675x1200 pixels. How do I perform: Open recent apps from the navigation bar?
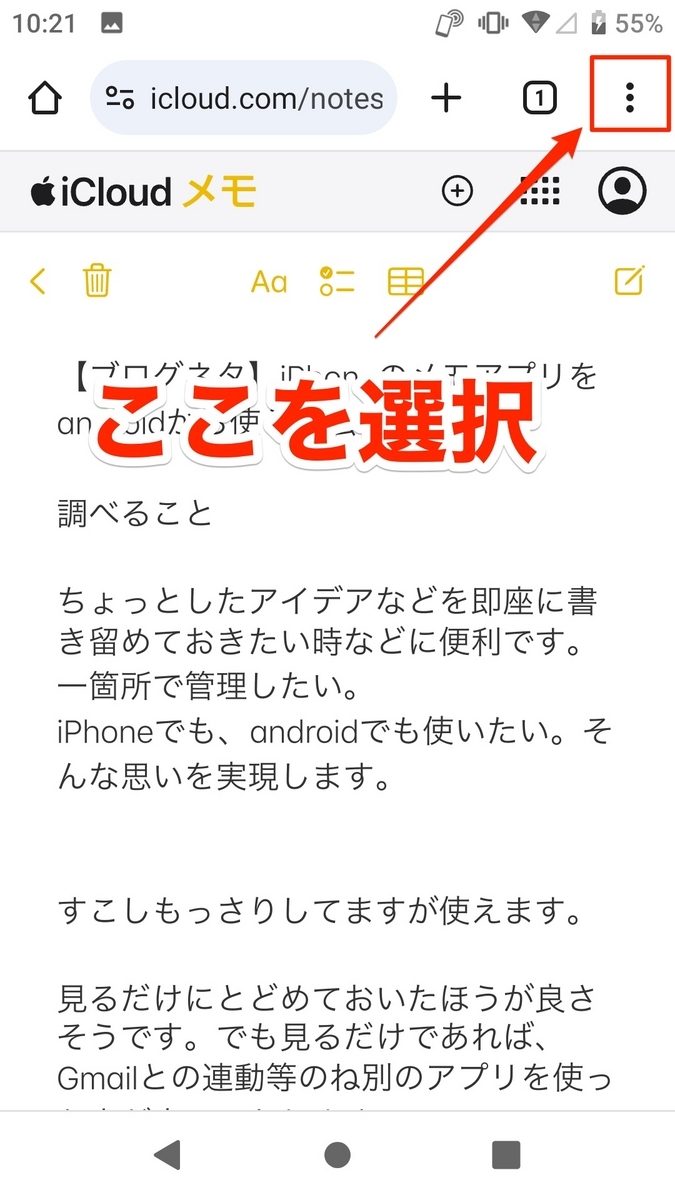click(x=507, y=1155)
